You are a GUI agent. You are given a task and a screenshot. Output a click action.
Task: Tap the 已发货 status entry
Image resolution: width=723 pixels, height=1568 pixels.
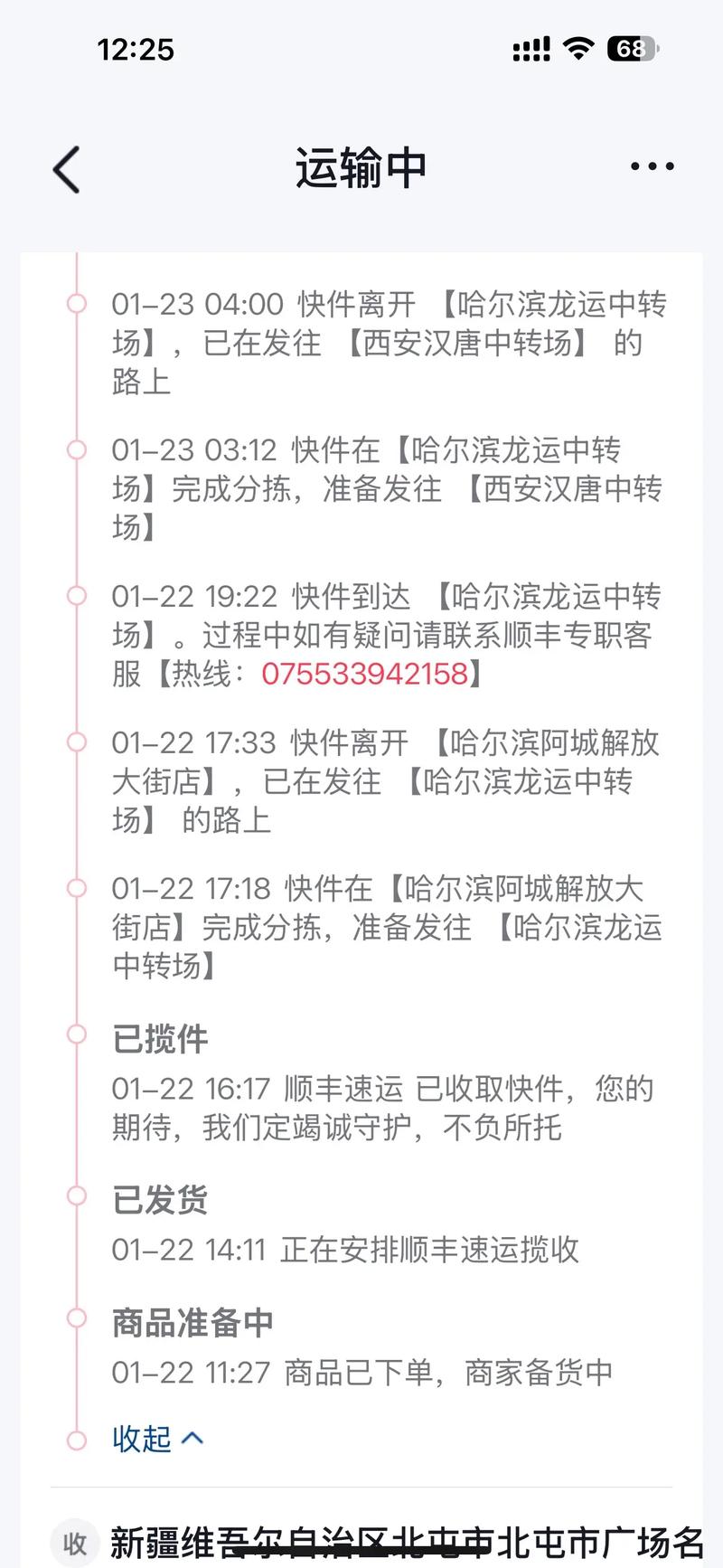click(160, 1201)
